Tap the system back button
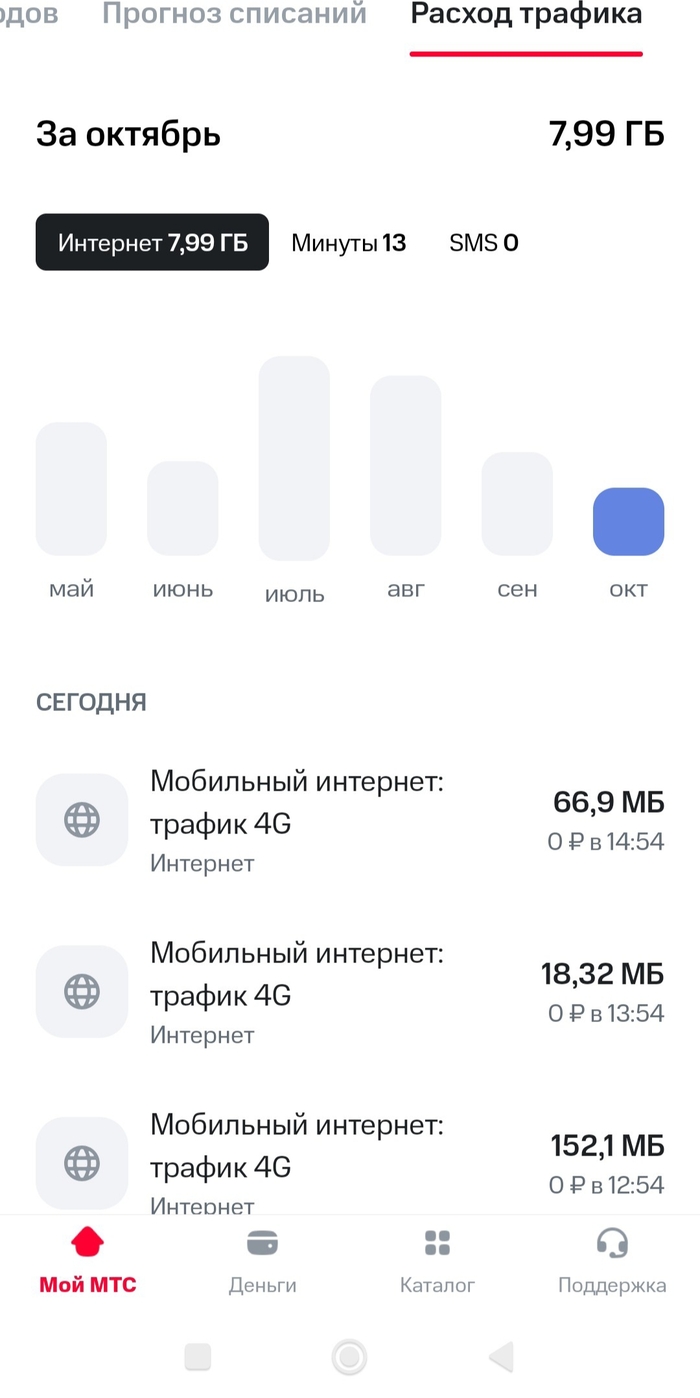Image resolution: width=700 pixels, height=1398 pixels. pyautogui.click(x=501, y=1357)
